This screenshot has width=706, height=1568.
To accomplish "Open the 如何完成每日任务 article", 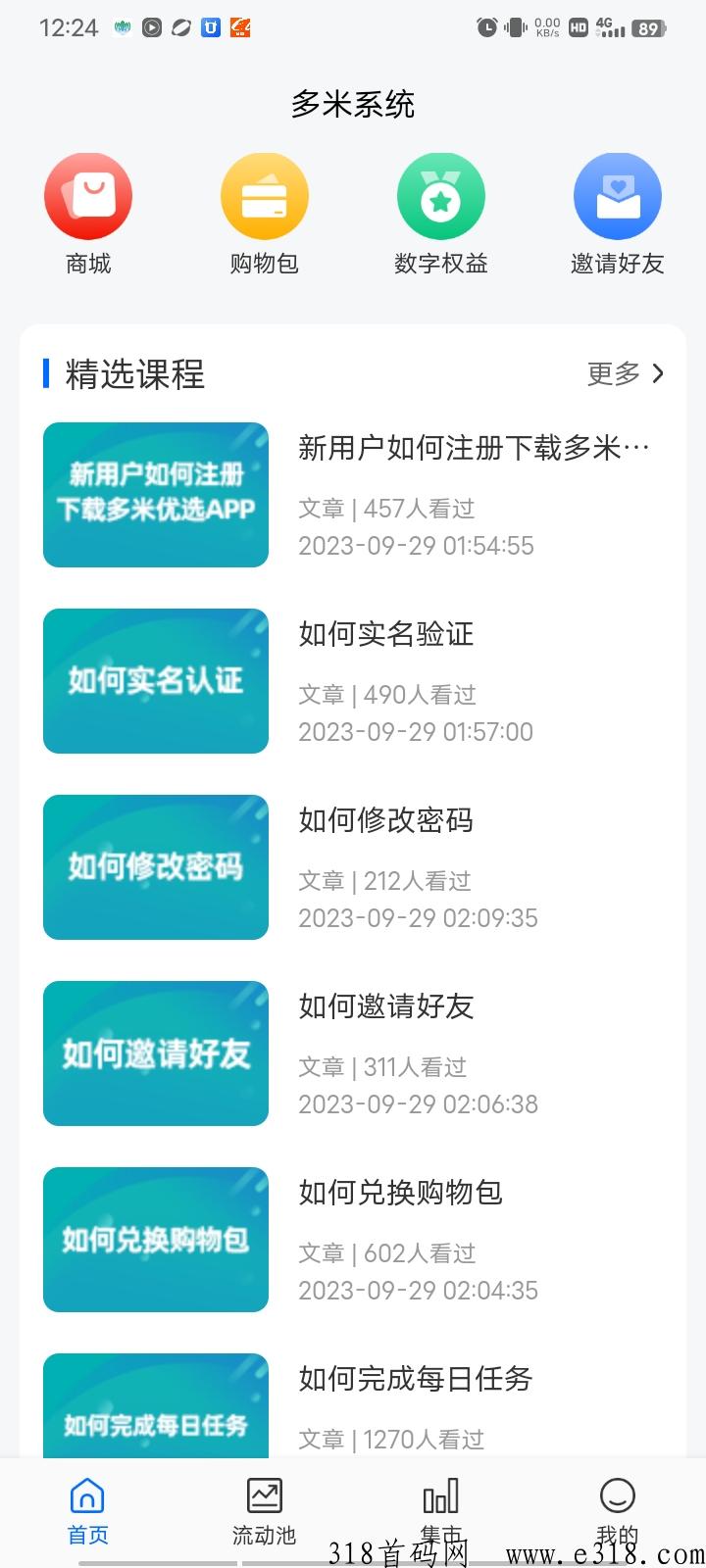I will pos(416,1379).
